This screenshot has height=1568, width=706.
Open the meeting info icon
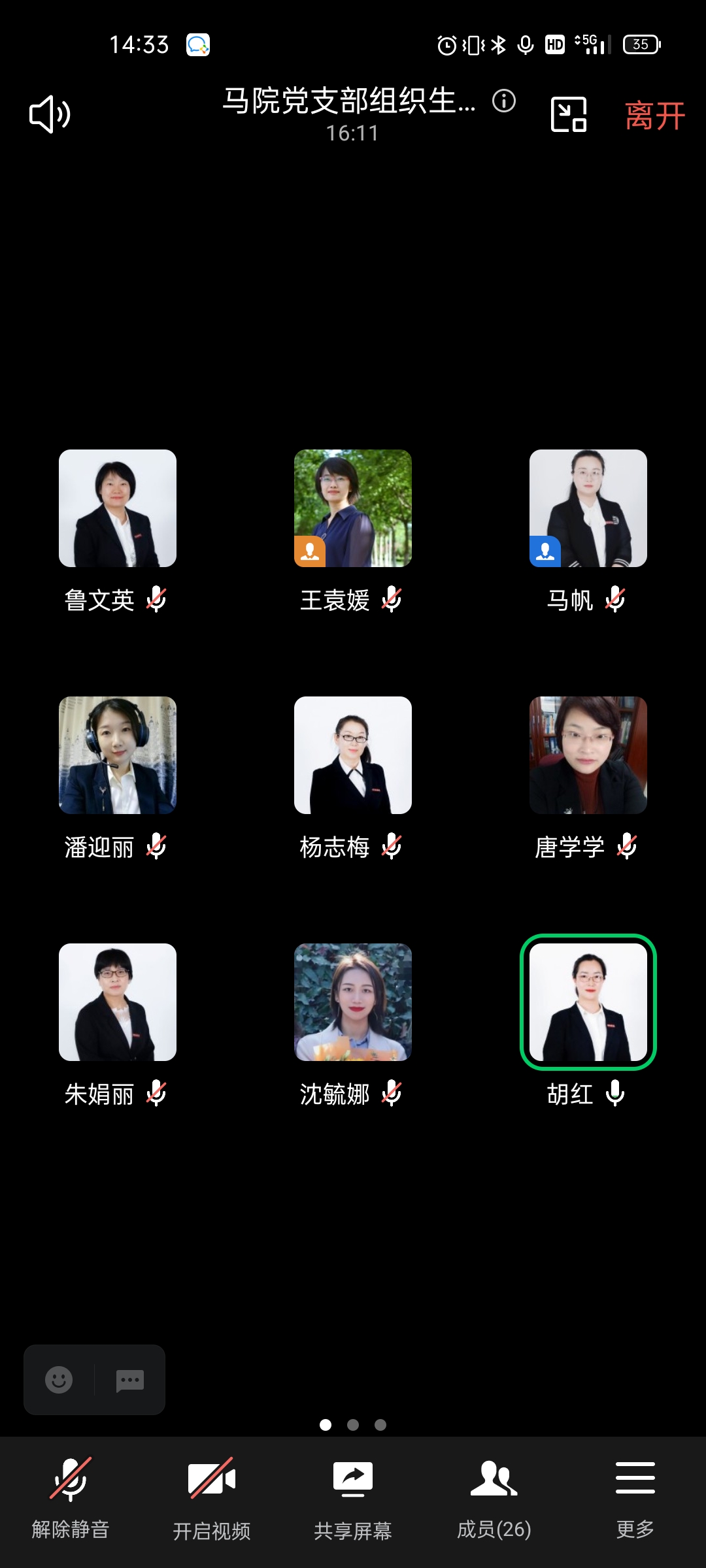coord(503,101)
